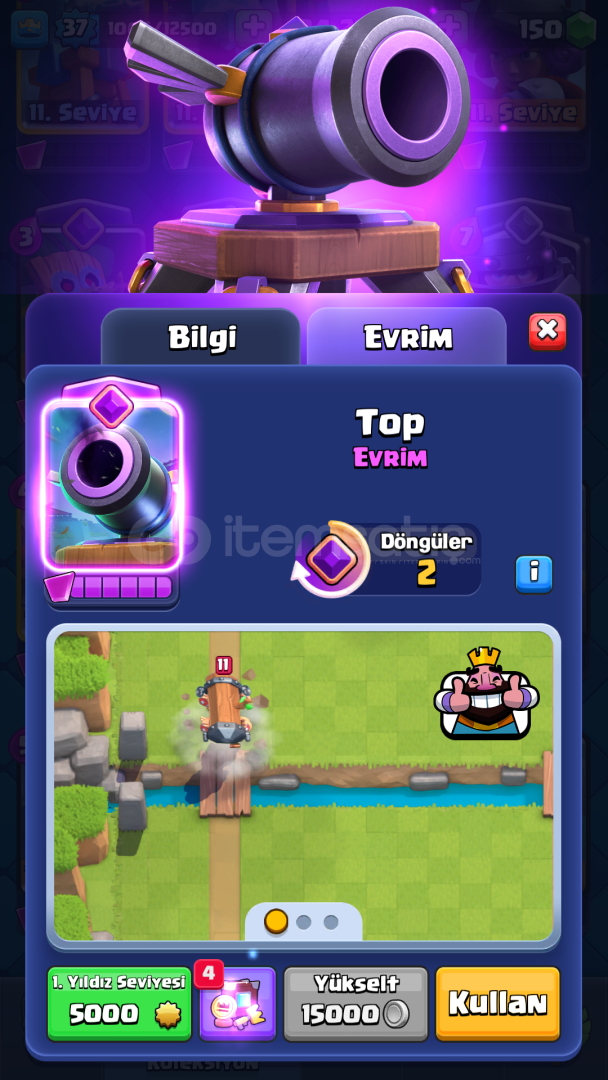Open the blue info icon beside Döngüler
Image resolution: width=608 pixels, height=1080 pixels.
[x=534, y=573]
